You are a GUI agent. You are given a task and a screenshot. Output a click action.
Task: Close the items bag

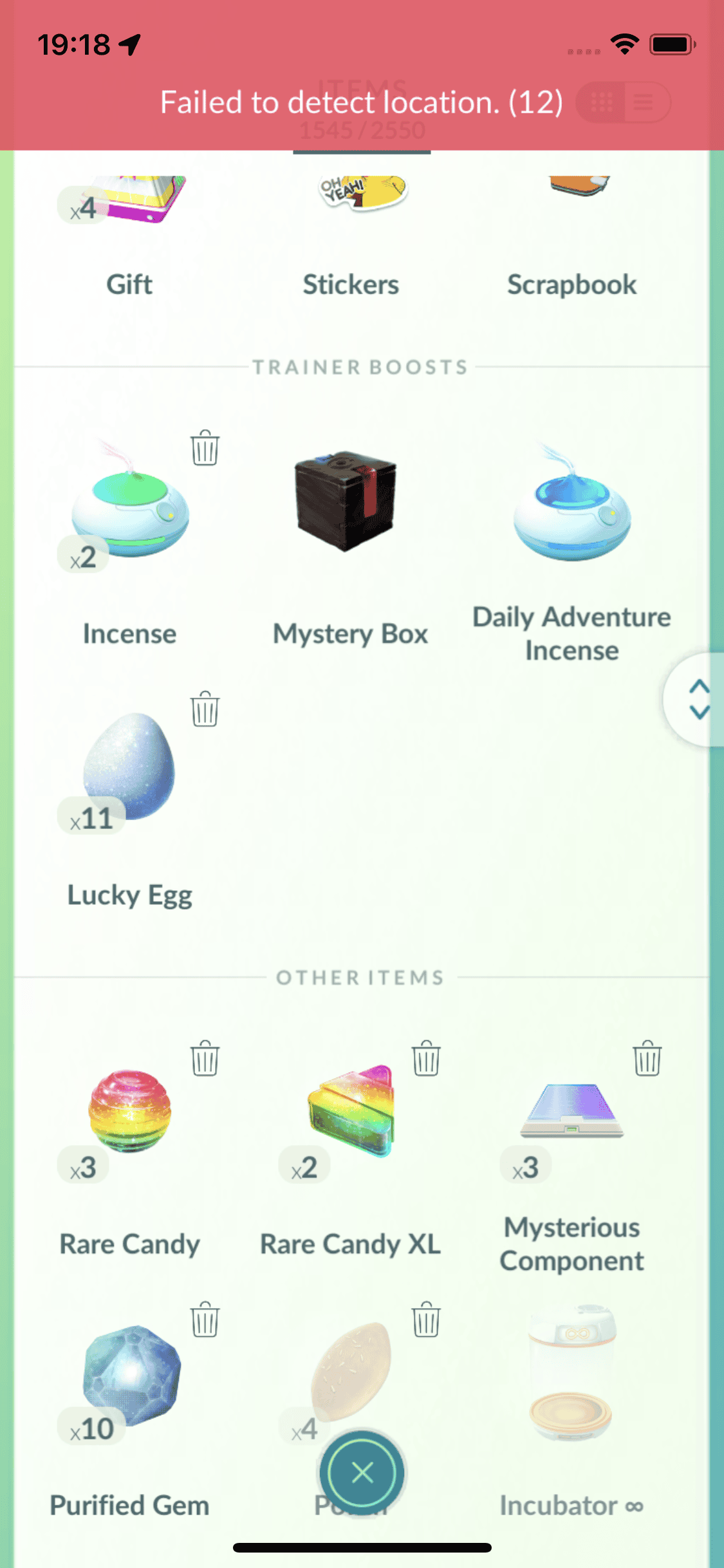[x=362, y=1472]
